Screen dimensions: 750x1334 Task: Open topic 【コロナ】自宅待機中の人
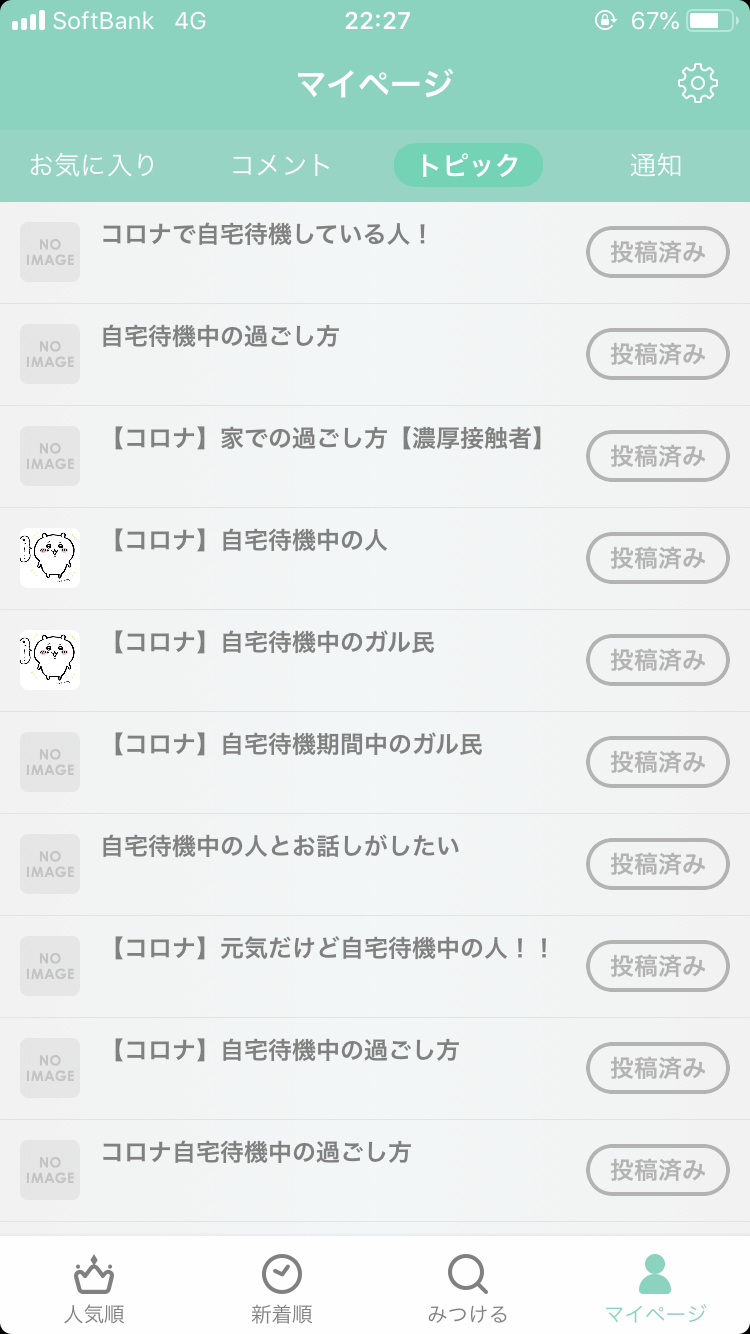[375, 559]
